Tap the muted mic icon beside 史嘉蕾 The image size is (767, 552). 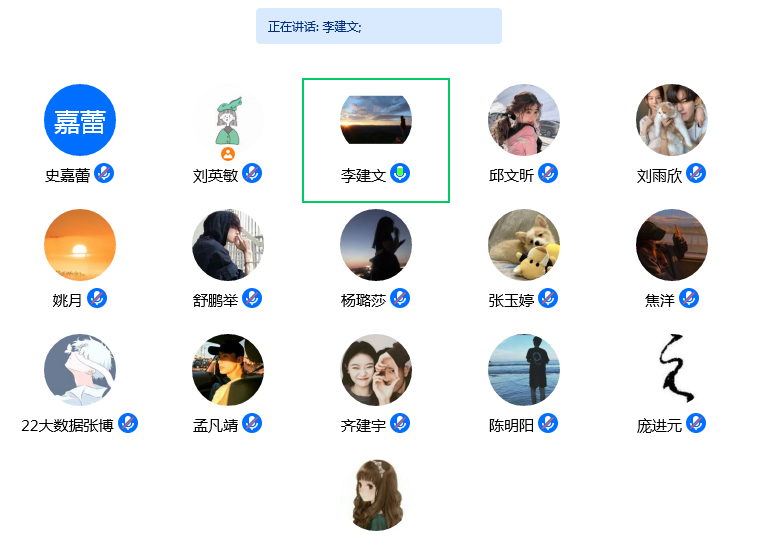104,174
